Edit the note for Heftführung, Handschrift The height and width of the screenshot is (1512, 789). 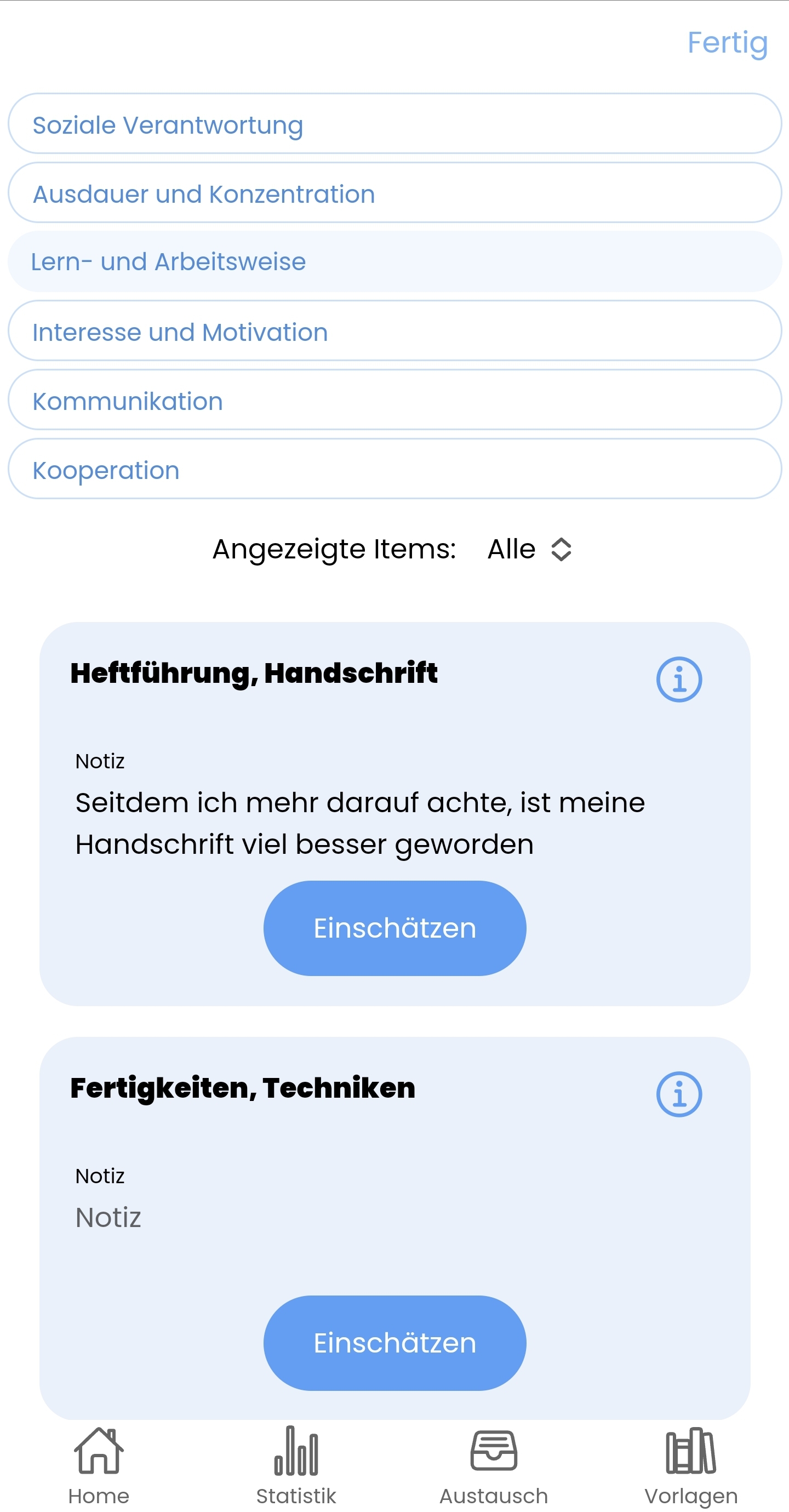point(361,823)
